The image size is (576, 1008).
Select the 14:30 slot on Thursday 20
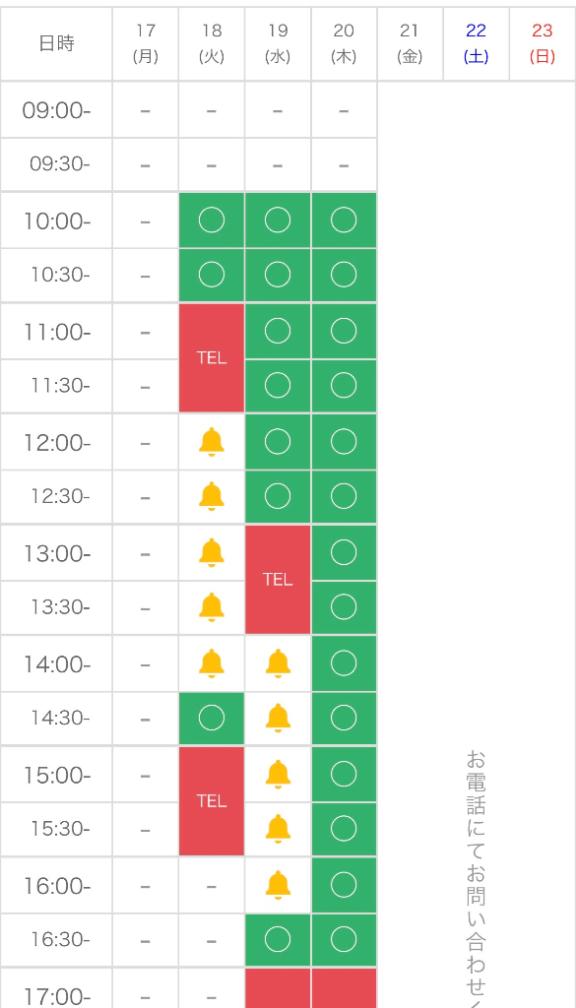pyautogui.click(x=344, y=719)
